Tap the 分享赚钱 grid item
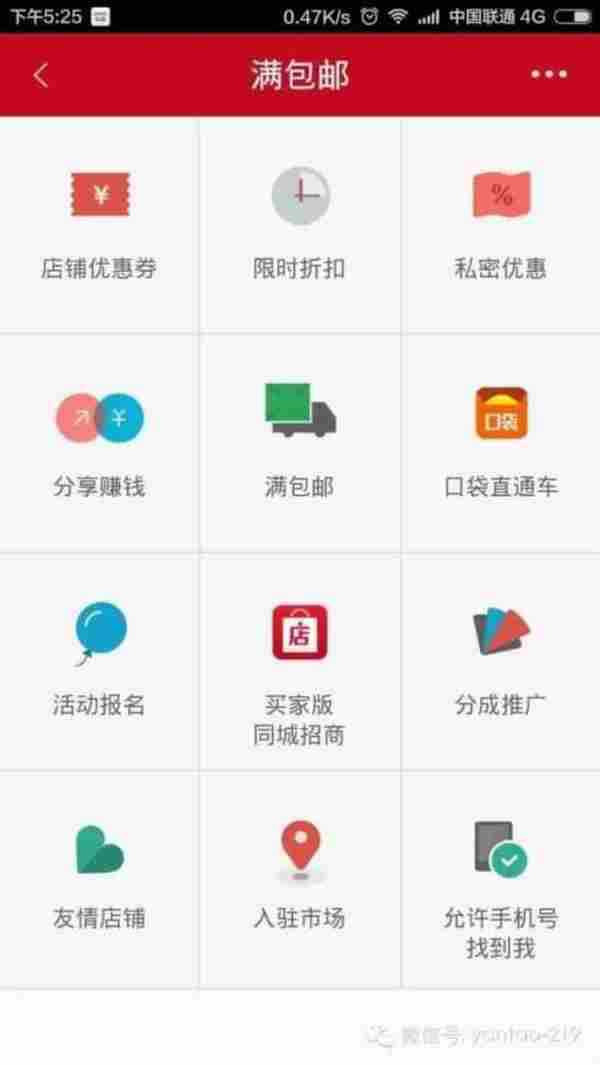 click(99, 443)
